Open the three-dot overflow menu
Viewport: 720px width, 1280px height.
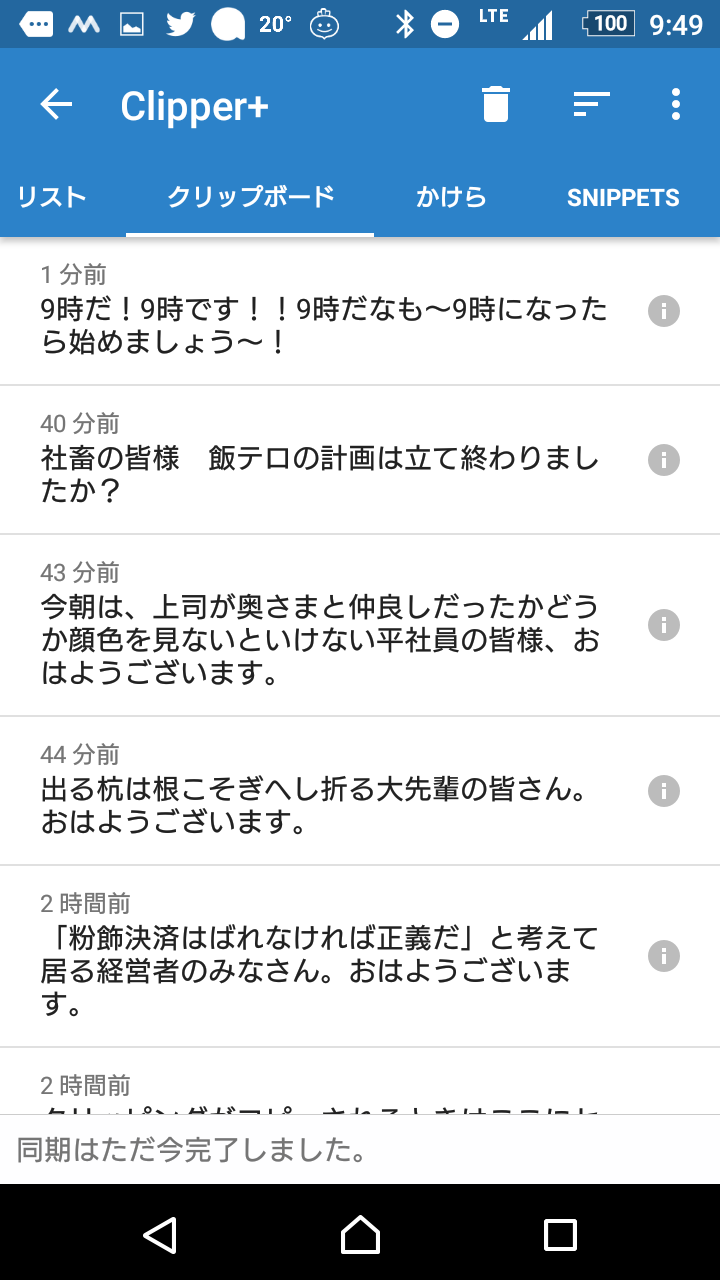tap(676, 104)
